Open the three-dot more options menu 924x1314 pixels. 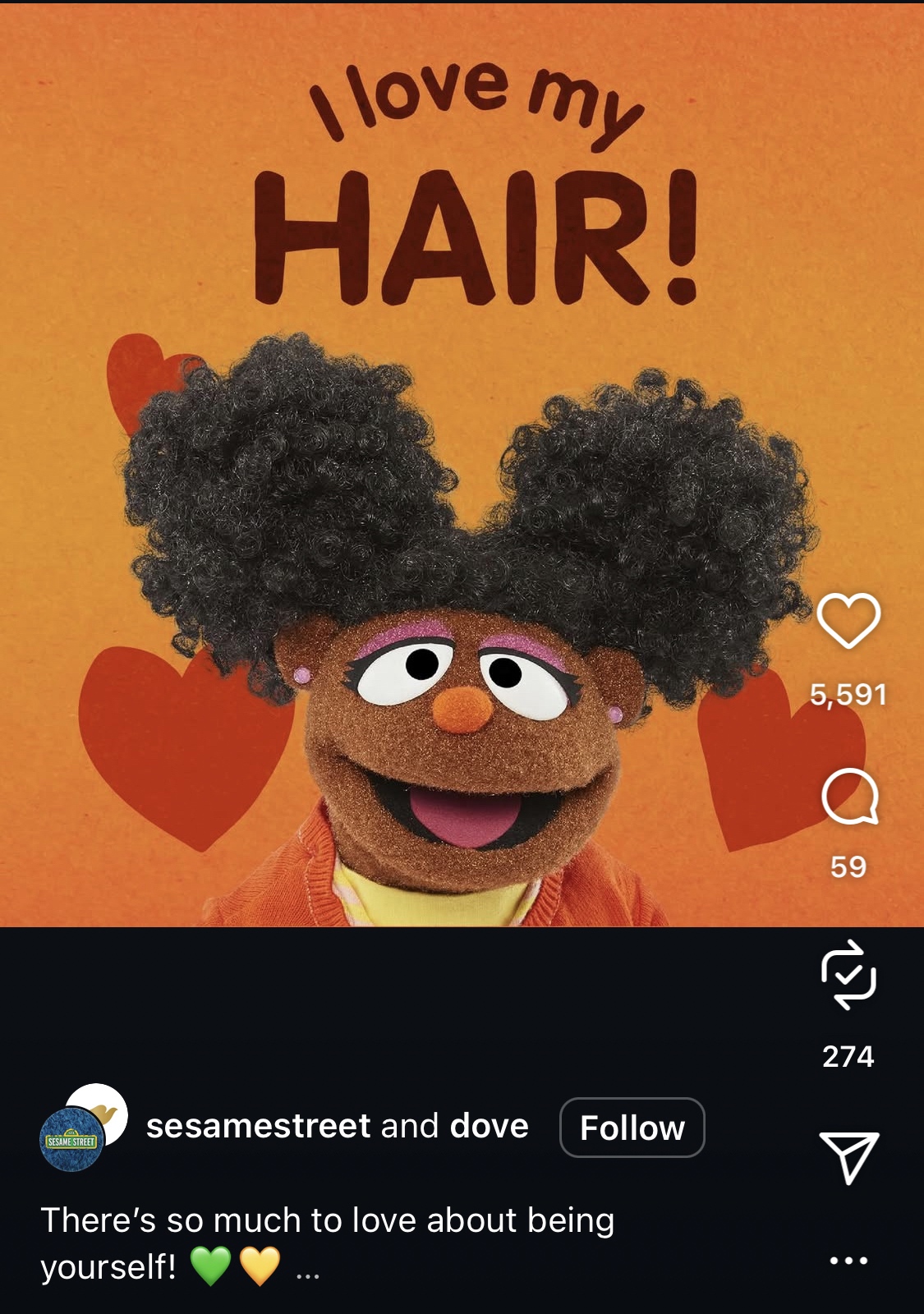click(848, 1261)
